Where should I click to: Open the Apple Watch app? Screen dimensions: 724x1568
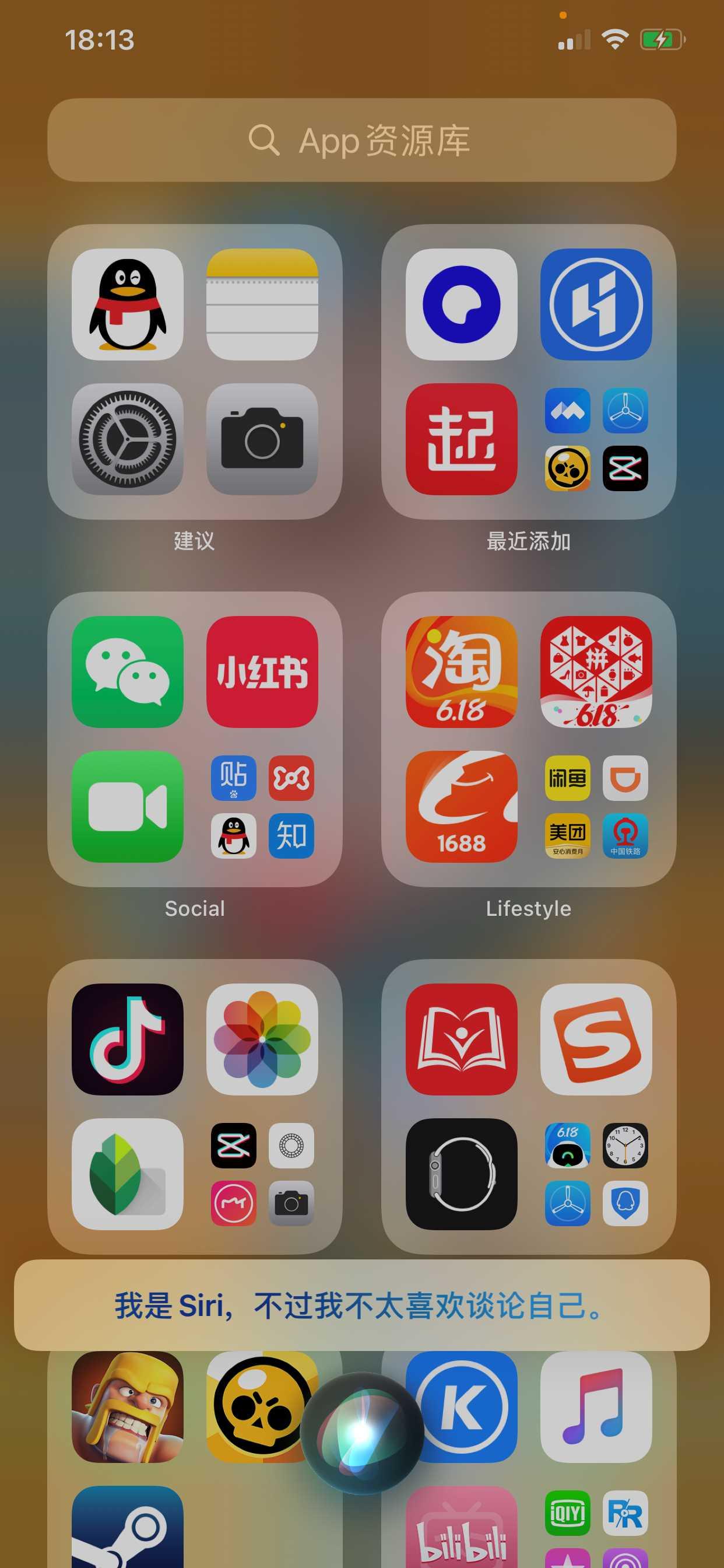(x=461, y=1174)
